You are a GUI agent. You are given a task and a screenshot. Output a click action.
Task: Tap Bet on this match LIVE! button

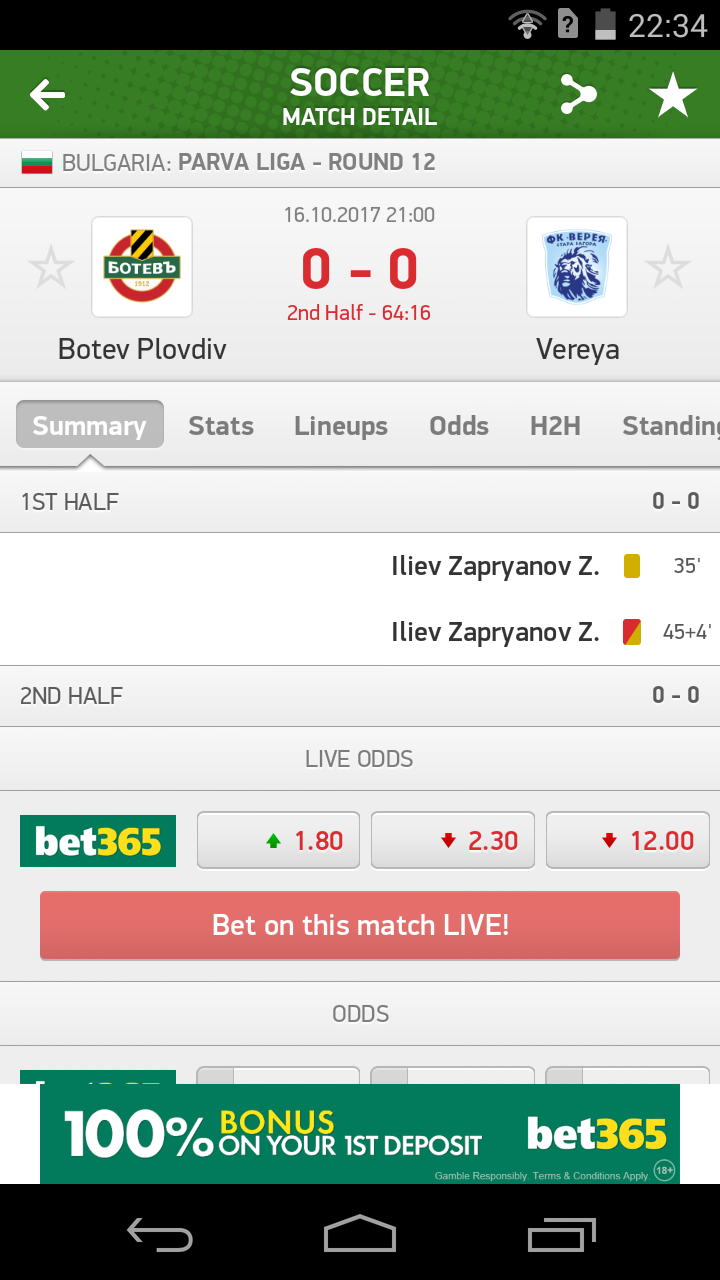pos(360,925)
